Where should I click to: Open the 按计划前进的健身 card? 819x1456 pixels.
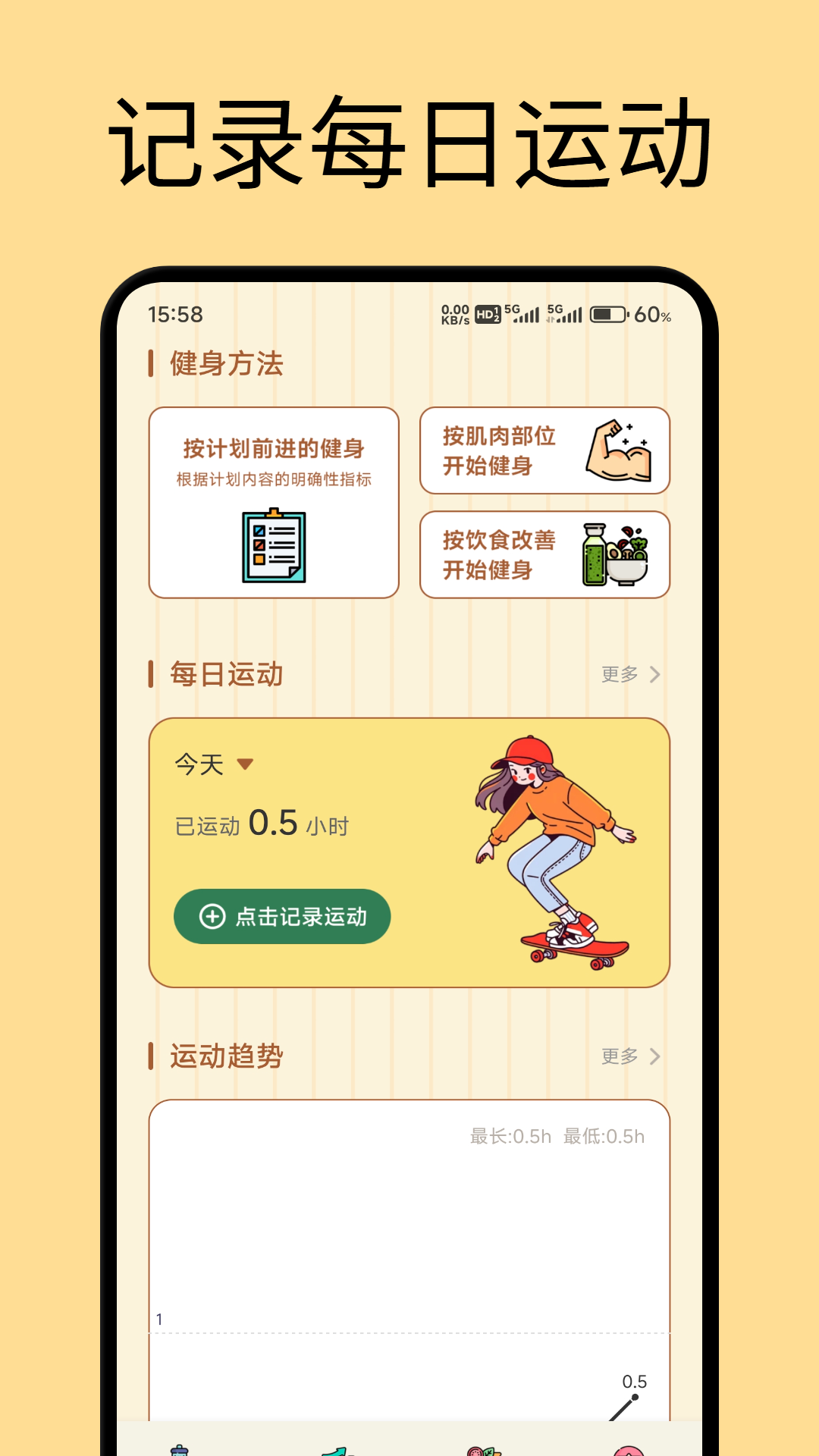[275, 502]
